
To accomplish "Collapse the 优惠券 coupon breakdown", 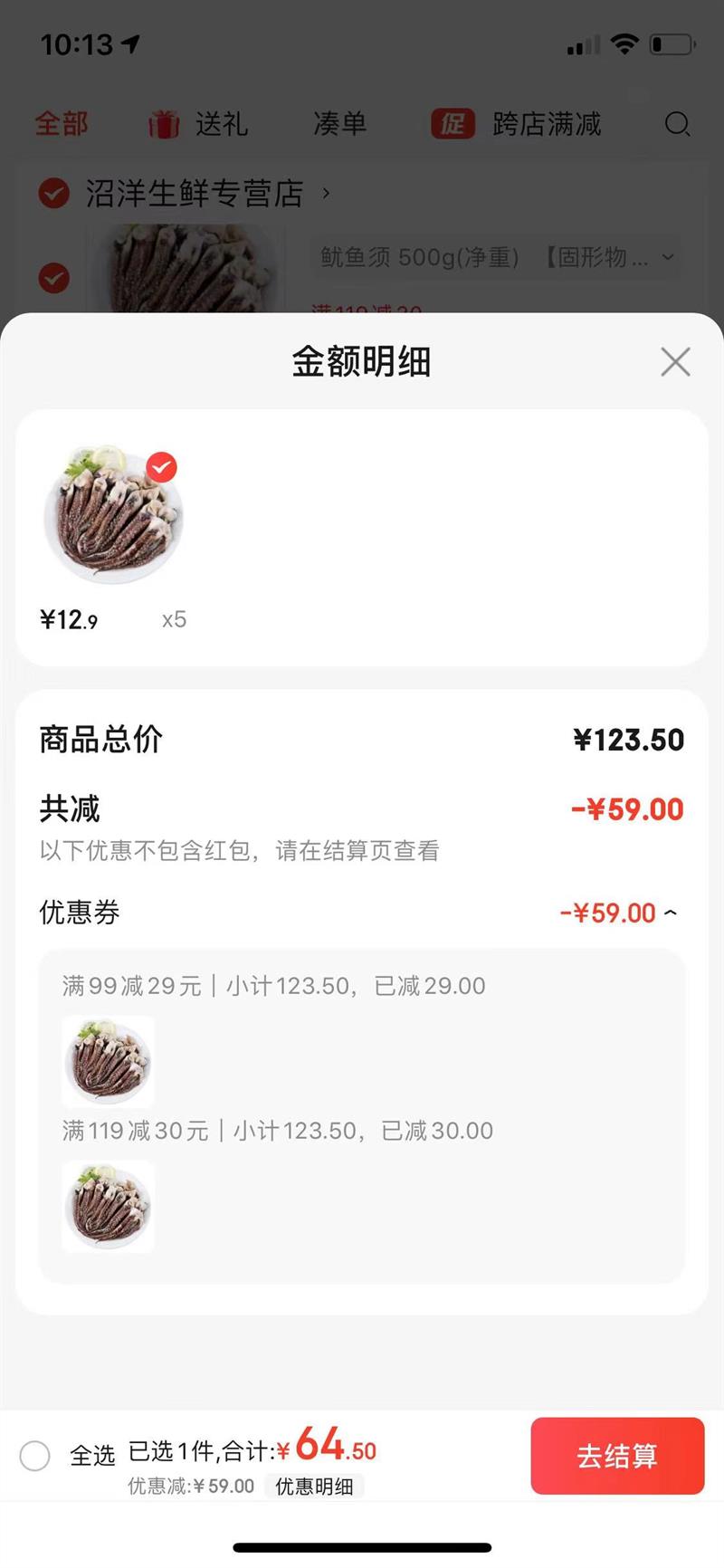I will pyautogui.click(x=670, y=913).
